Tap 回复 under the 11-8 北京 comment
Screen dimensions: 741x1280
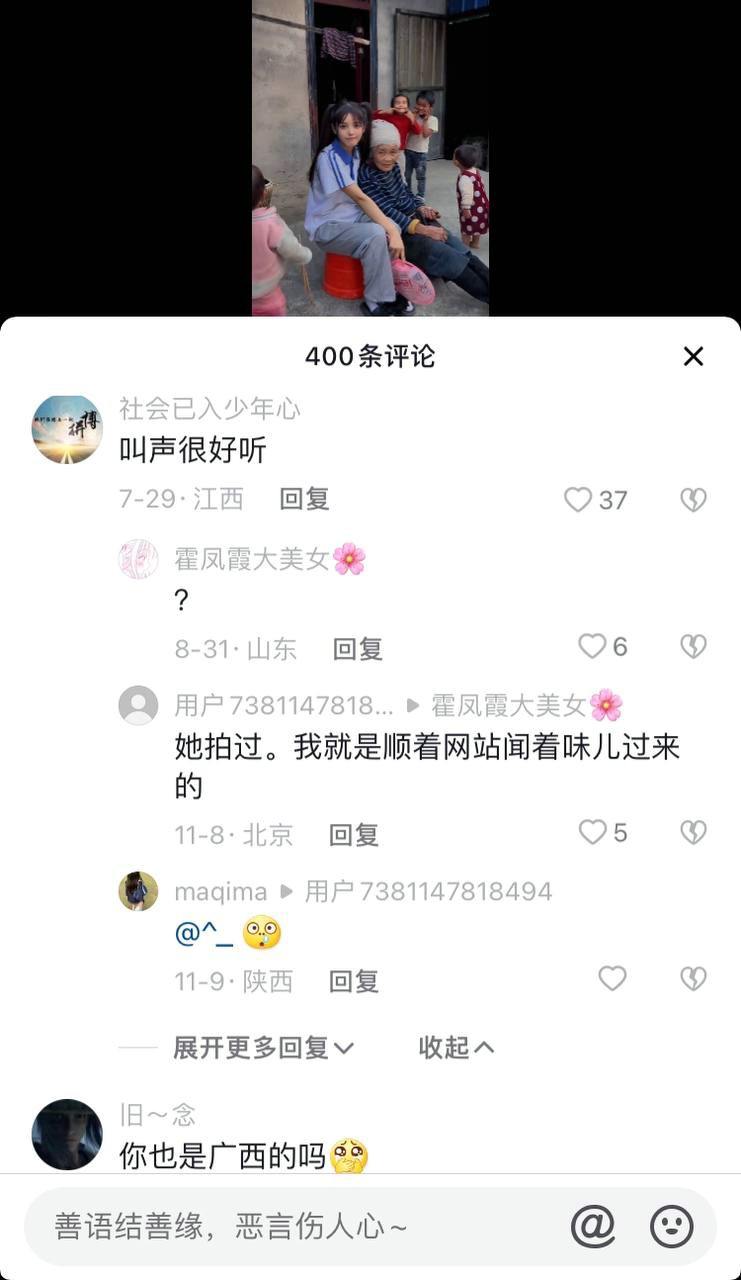coord(353,835)
